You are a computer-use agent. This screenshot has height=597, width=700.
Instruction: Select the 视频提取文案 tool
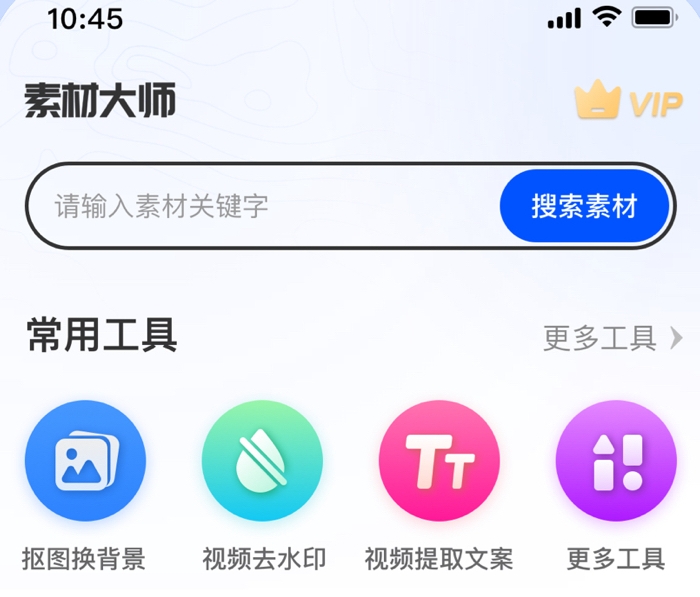coord(439,462)
